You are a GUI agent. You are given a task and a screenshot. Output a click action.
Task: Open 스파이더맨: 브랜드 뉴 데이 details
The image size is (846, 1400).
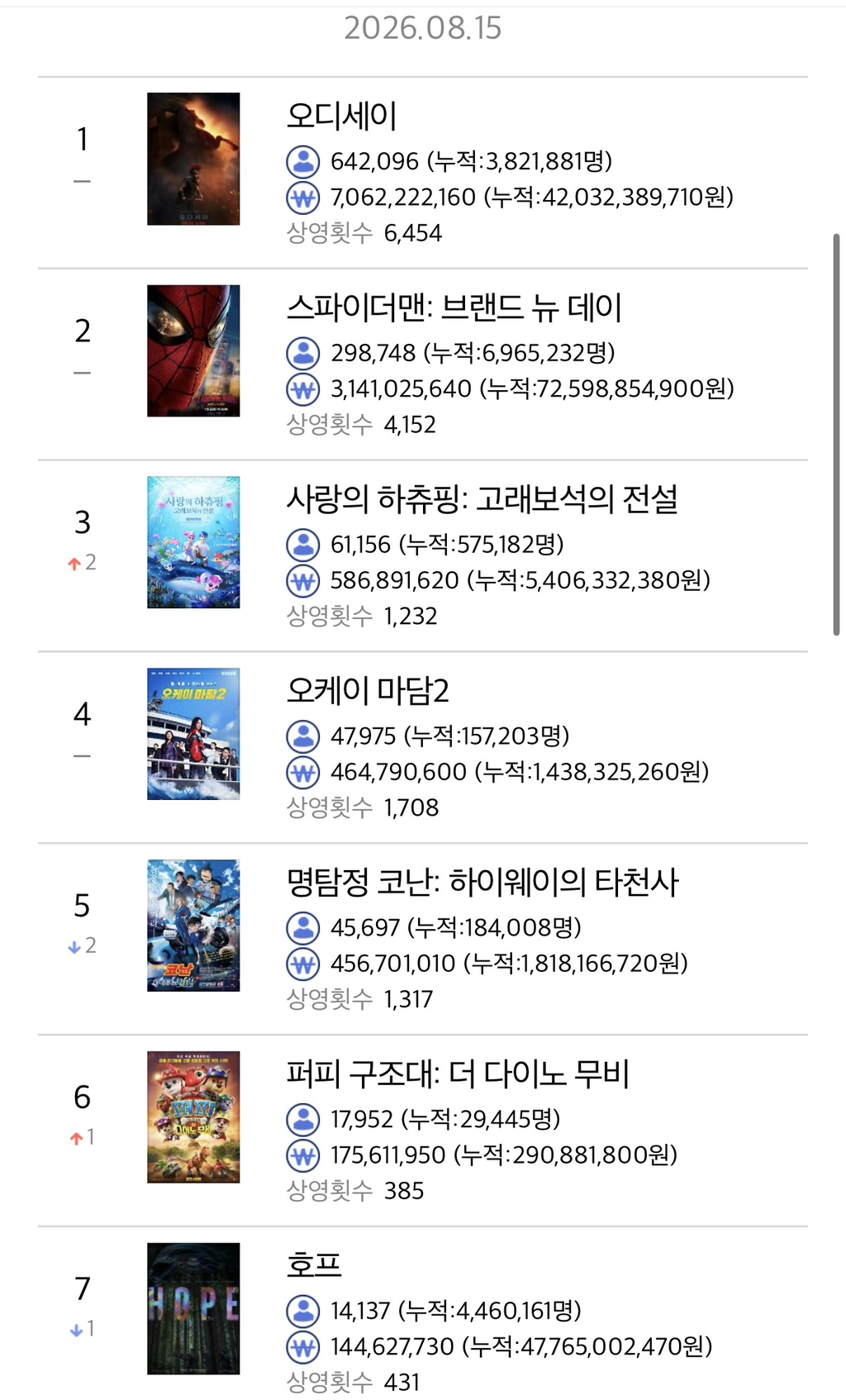coord(423,364)
